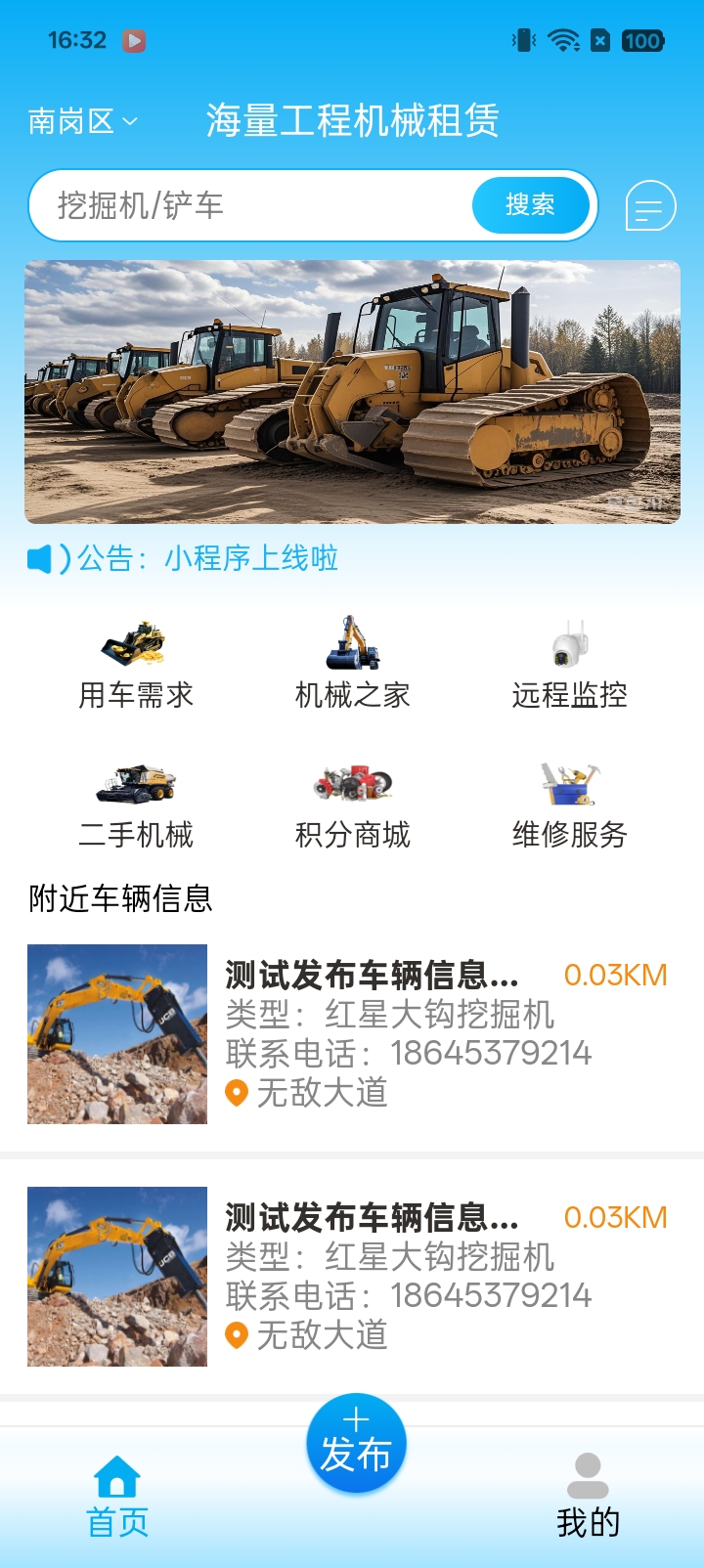The height and width of the screenshot is (1568, 704).
Task: Visit the 积分商城 points mall
Action: [x=352, y=805]
